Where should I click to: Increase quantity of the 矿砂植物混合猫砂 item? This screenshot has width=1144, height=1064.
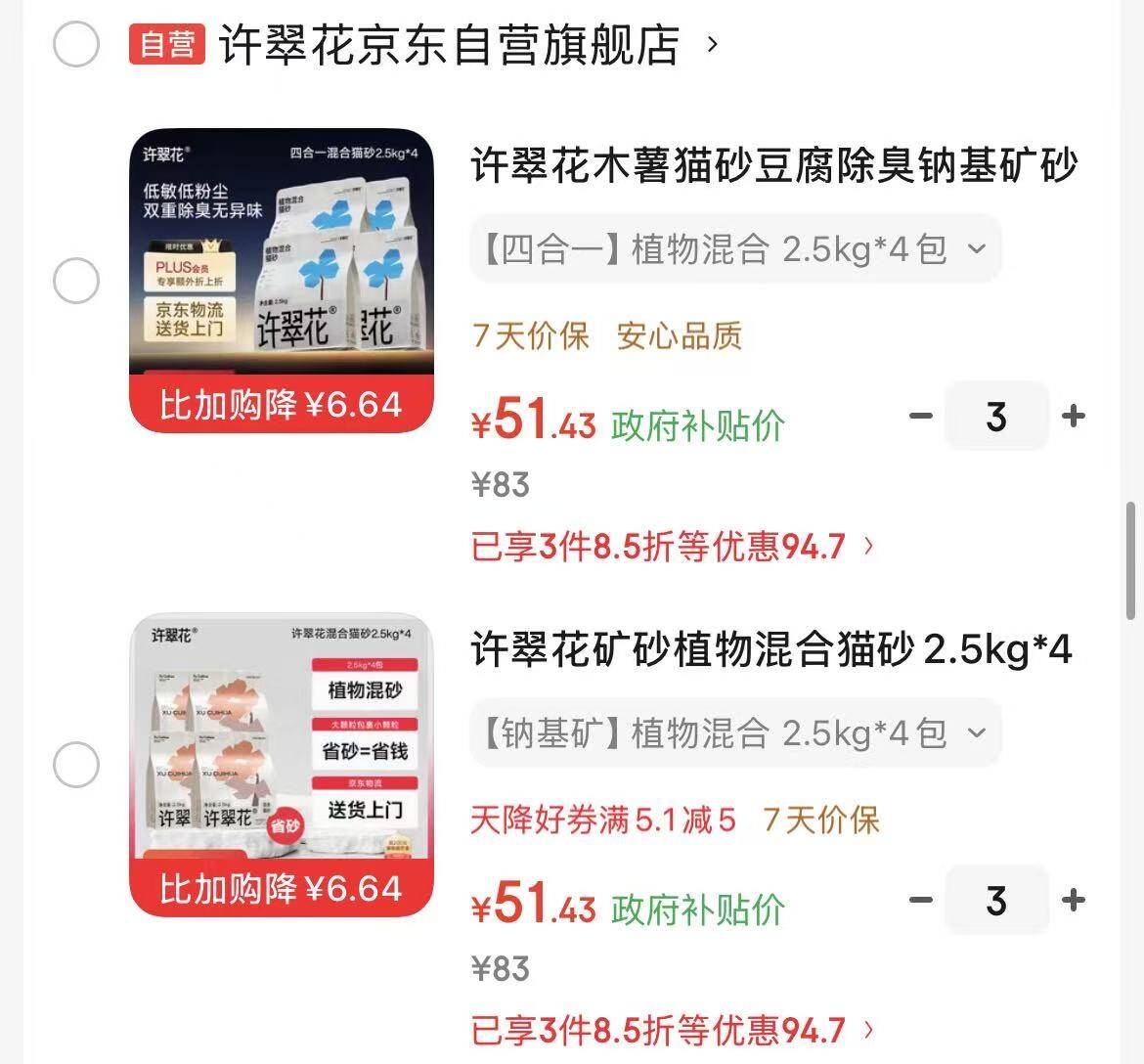point(1074,900)
